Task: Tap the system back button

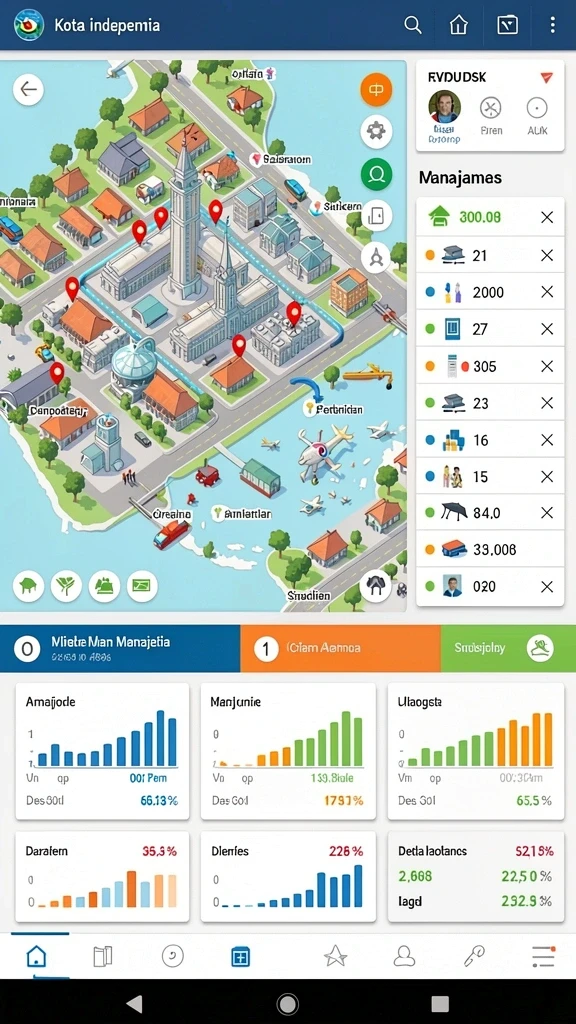Action: pyautogui.click(x=134, y=1003)
